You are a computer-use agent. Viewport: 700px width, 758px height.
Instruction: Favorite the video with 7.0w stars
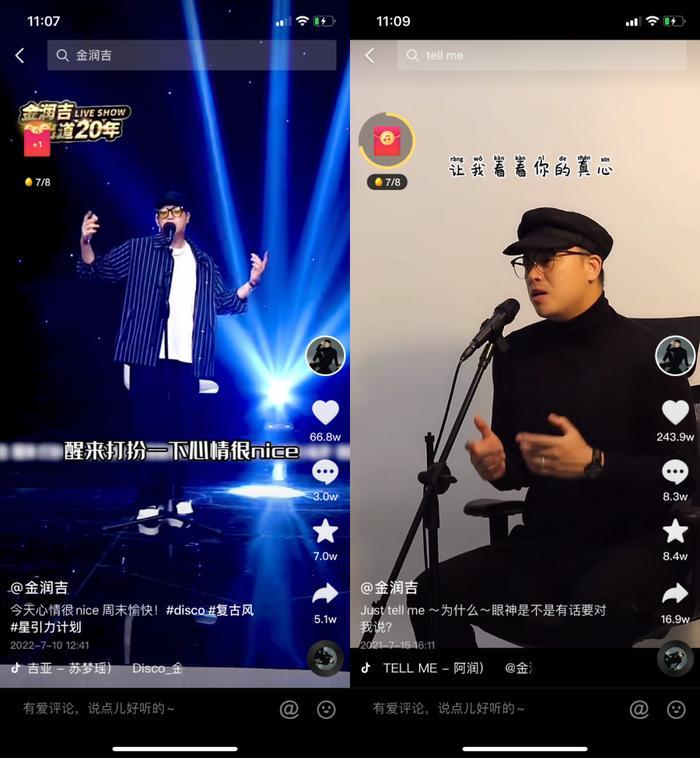click(x=325, y=532)
